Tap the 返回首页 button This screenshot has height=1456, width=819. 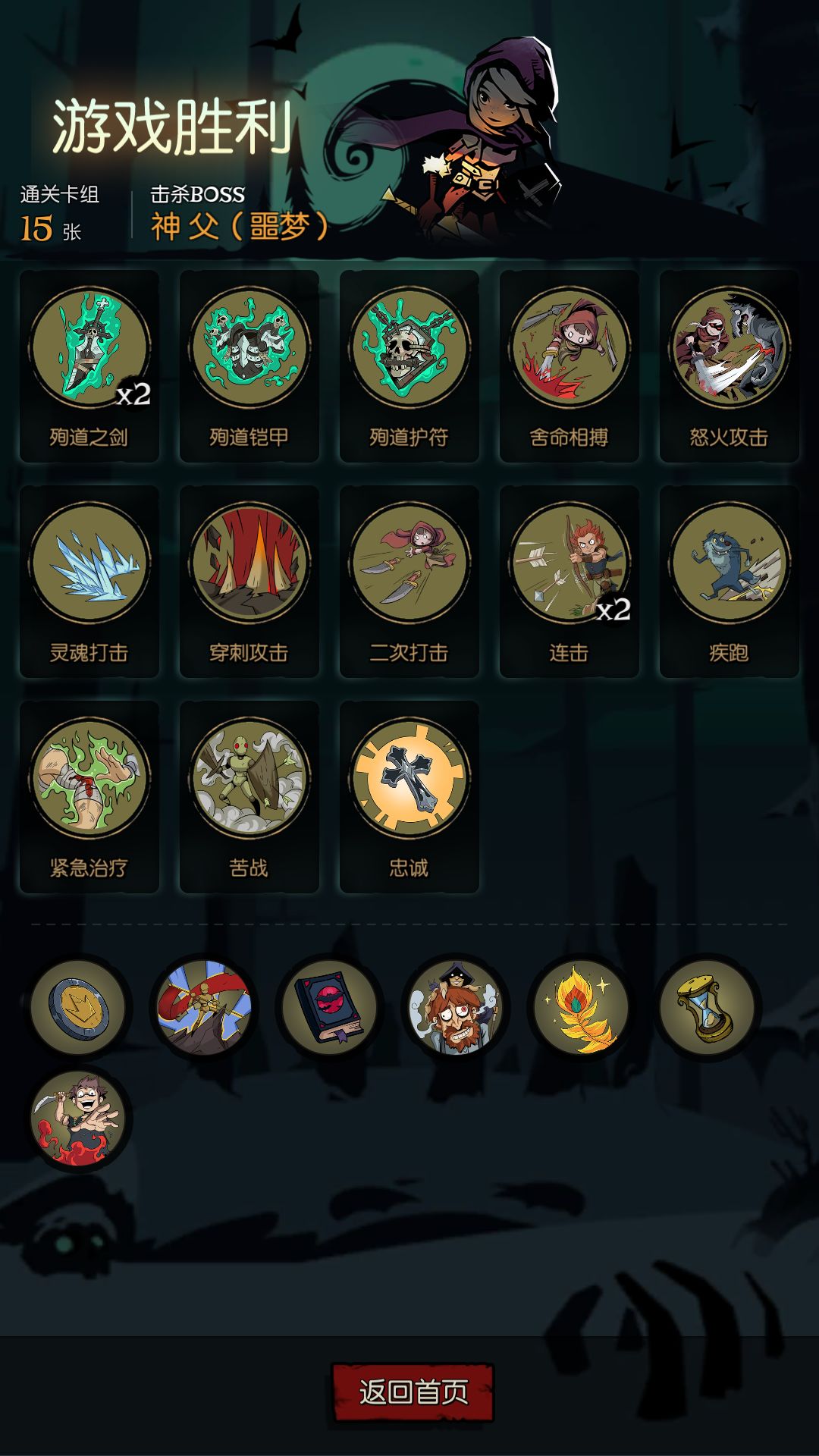[413, 1392]
